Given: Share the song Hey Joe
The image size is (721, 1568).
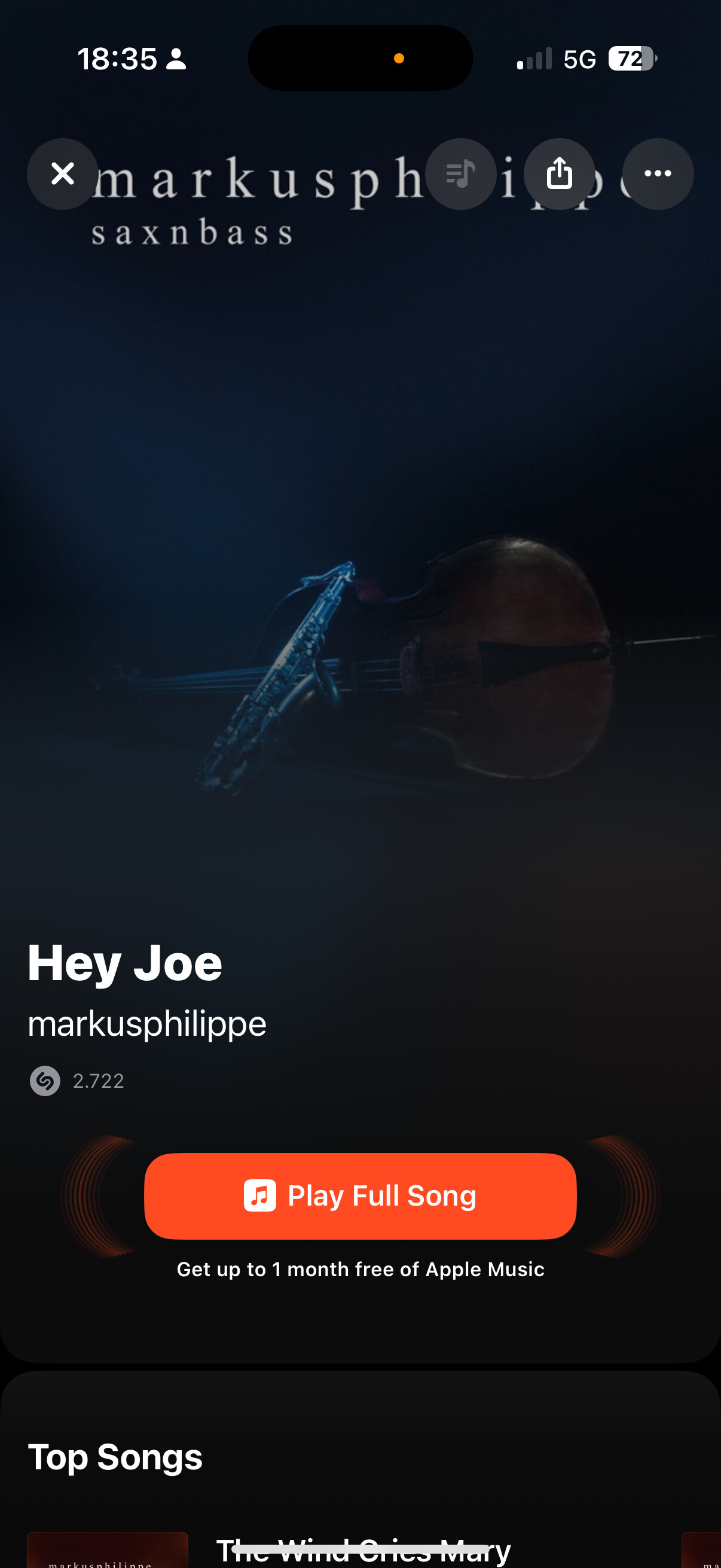Looking at the screenshot, I should coord(559,173).
